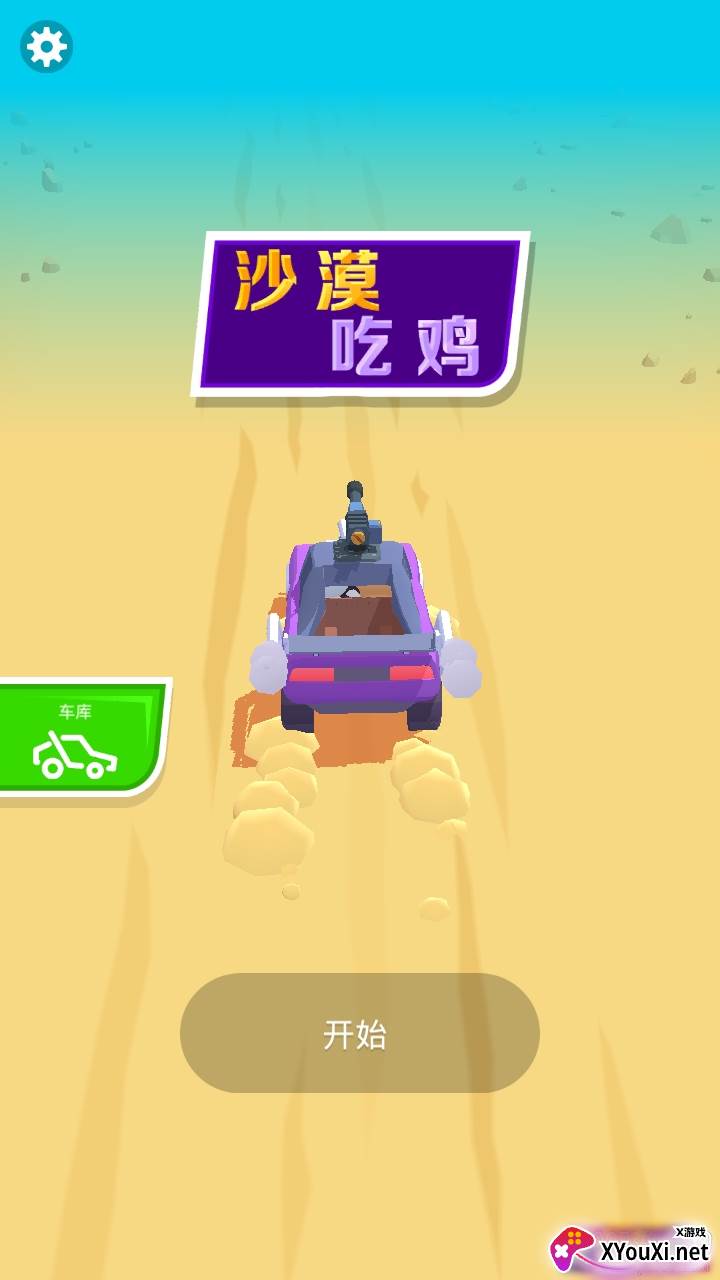
Task: Open the settings gear icon
Action: click(46, 47)
